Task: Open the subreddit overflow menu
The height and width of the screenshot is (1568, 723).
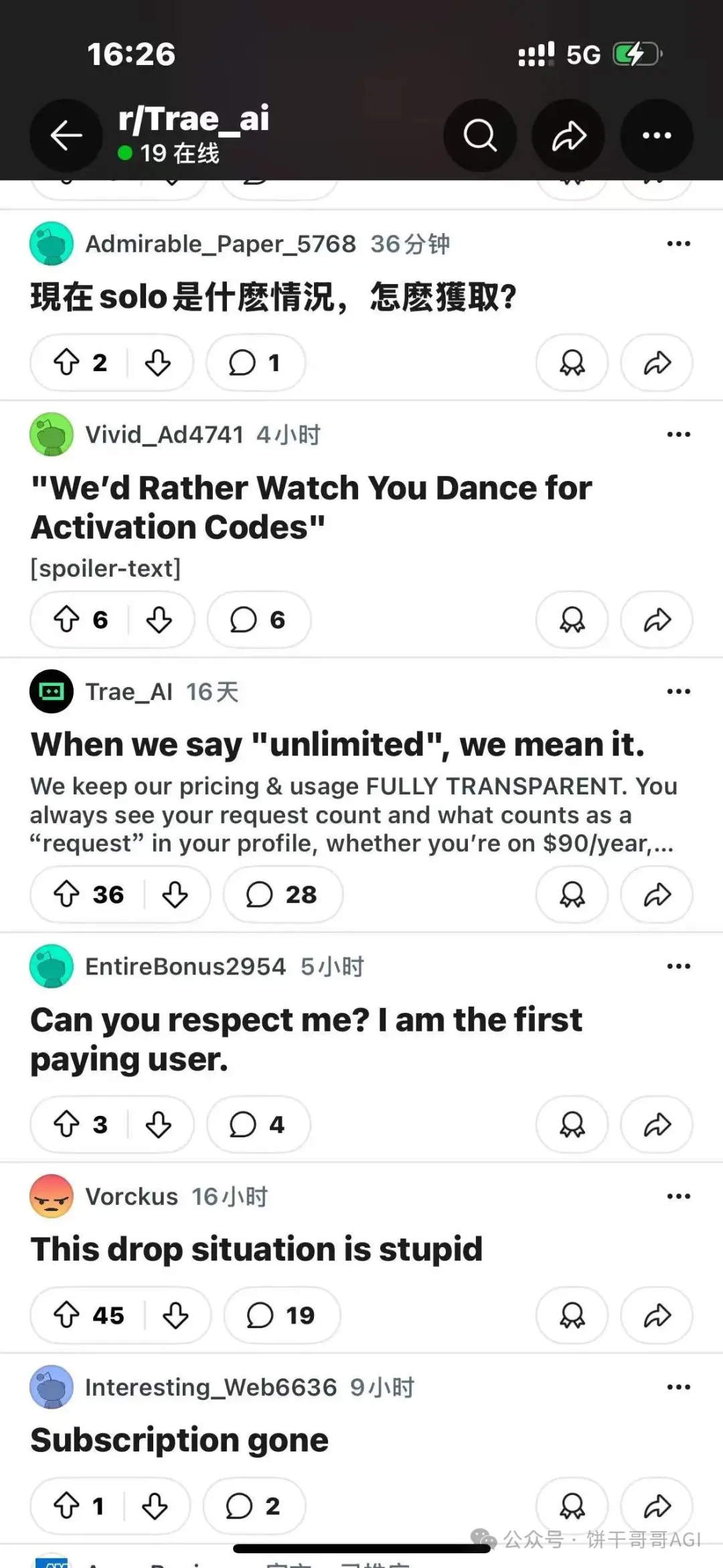Action: [656, 135]
